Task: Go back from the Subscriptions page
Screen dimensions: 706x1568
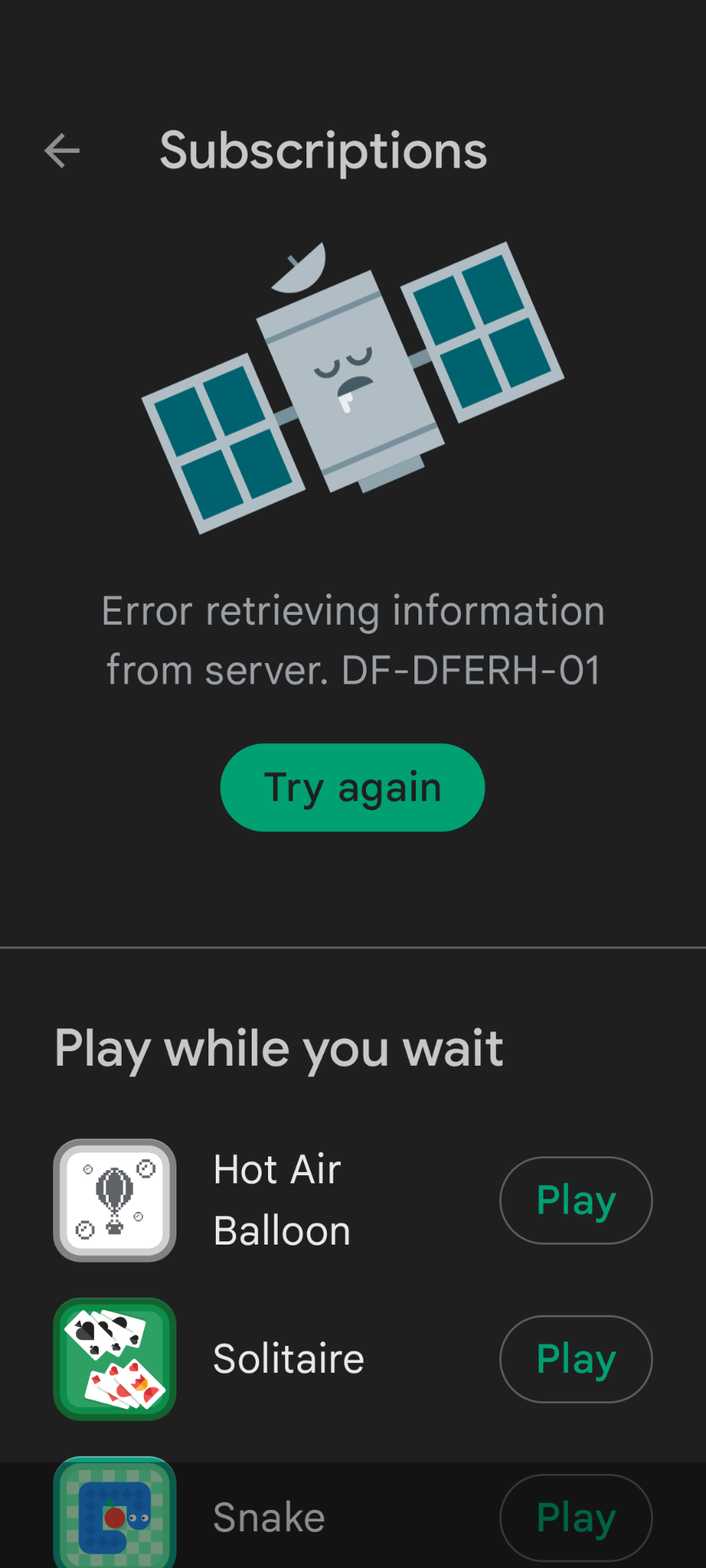Action: (62, 151)
